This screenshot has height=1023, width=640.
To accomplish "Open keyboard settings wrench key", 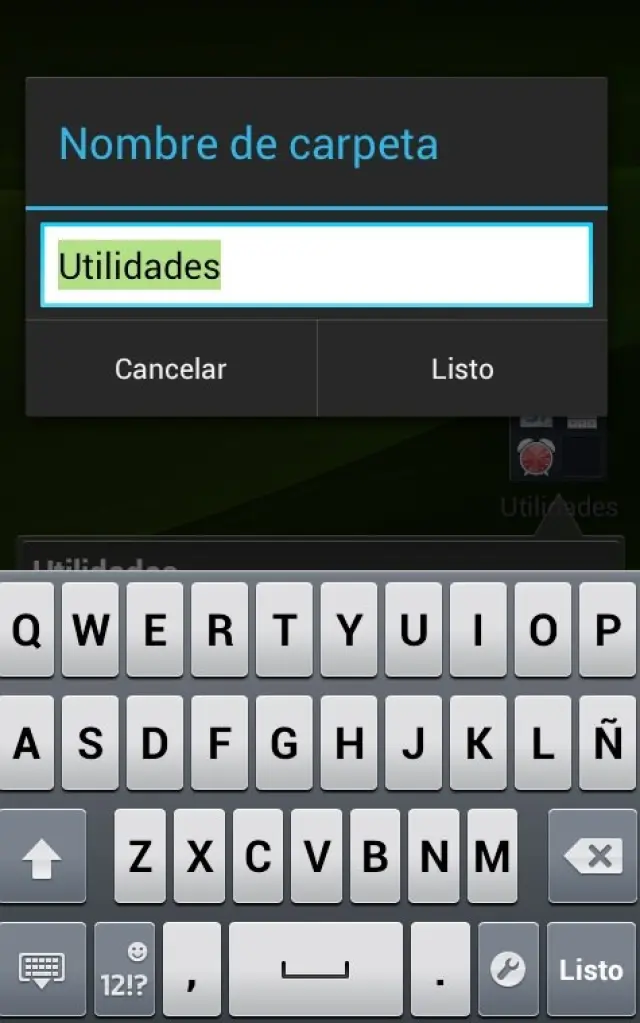I will (x=508, y=970).
